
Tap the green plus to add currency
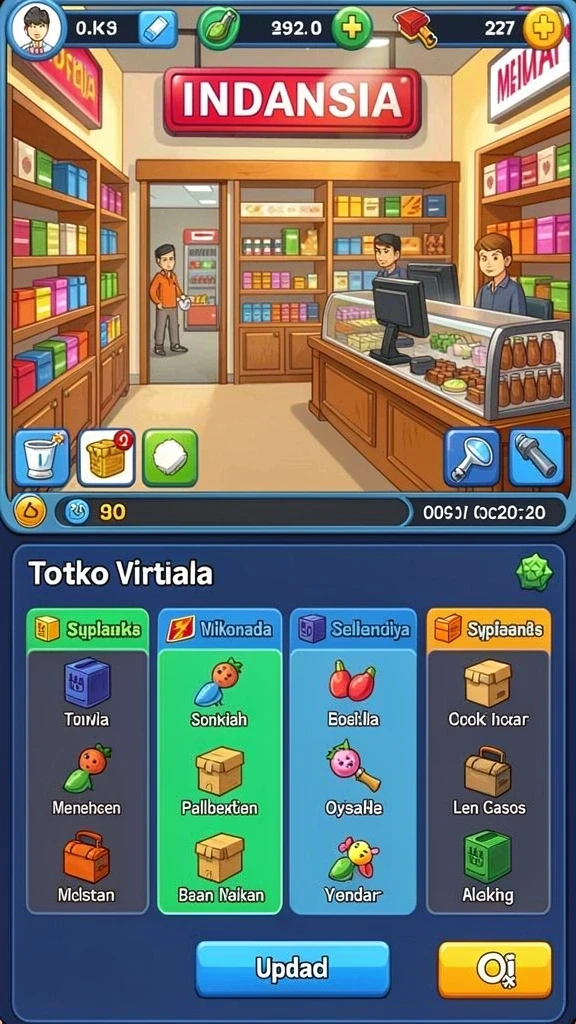point(352,28)
